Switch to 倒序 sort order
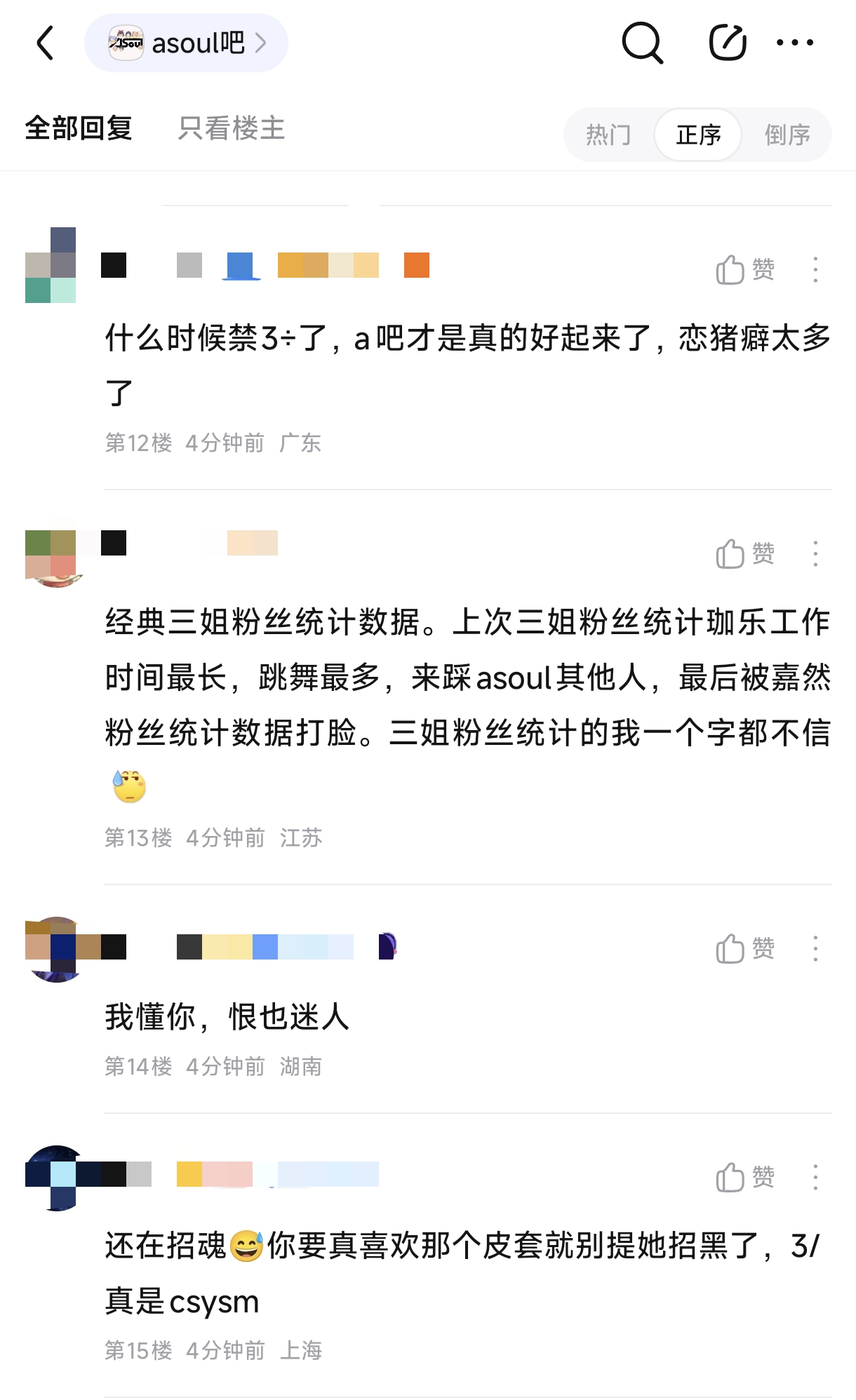The height and width of the screenshot is (1400, 856). [787, 135]
